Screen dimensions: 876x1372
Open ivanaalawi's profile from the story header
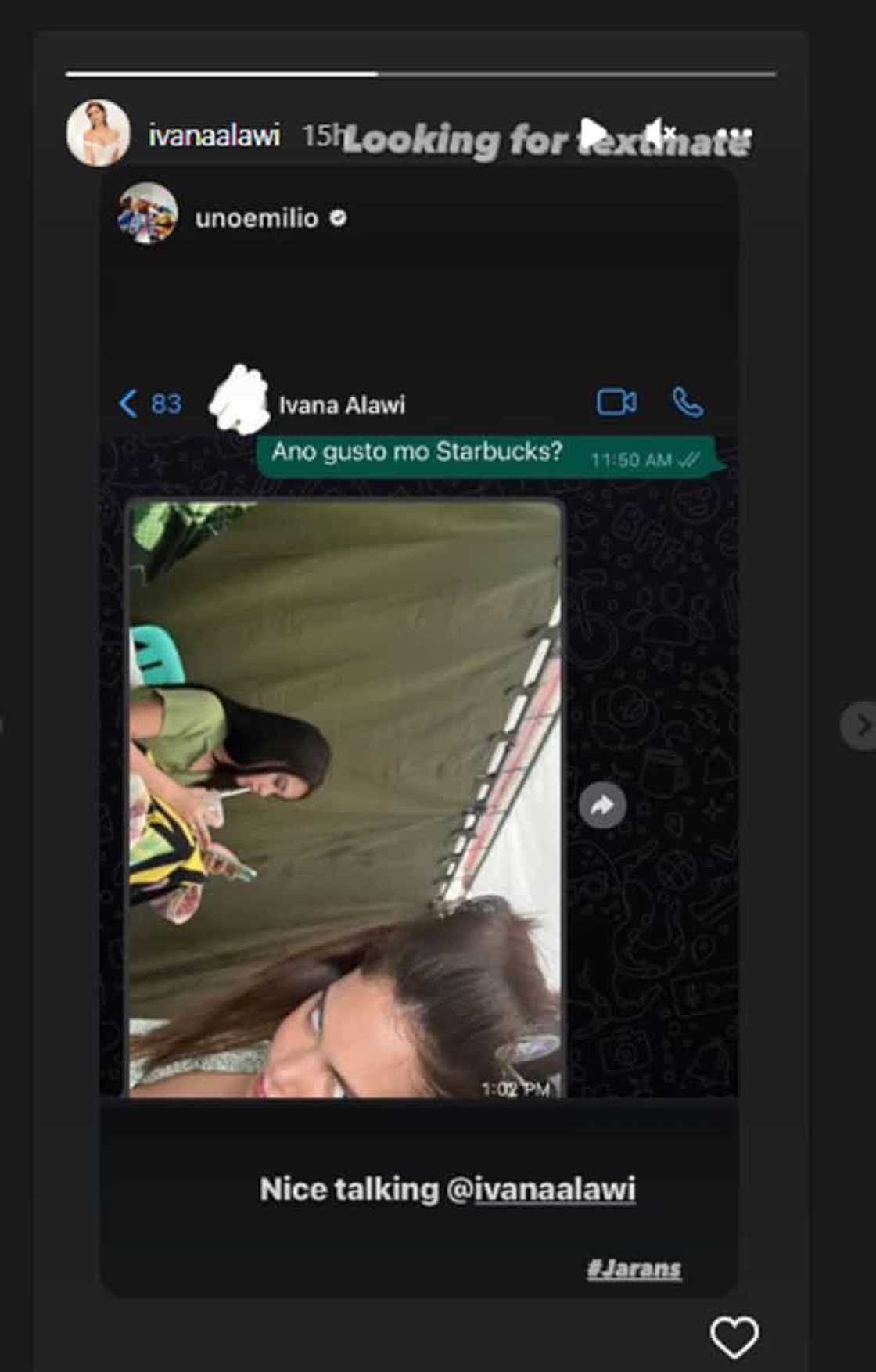click(x=214, y=135)
